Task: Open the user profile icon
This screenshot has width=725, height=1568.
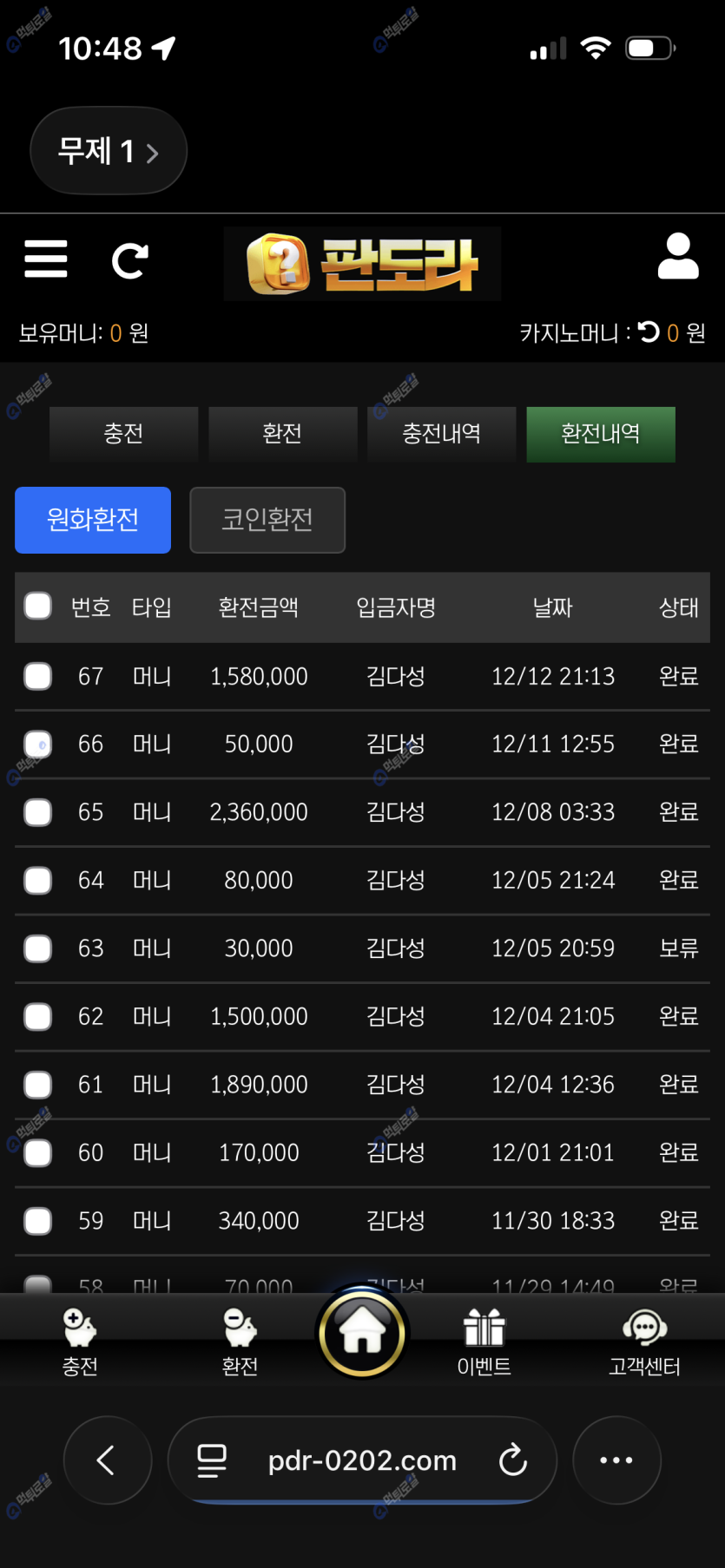Action: 677,257
